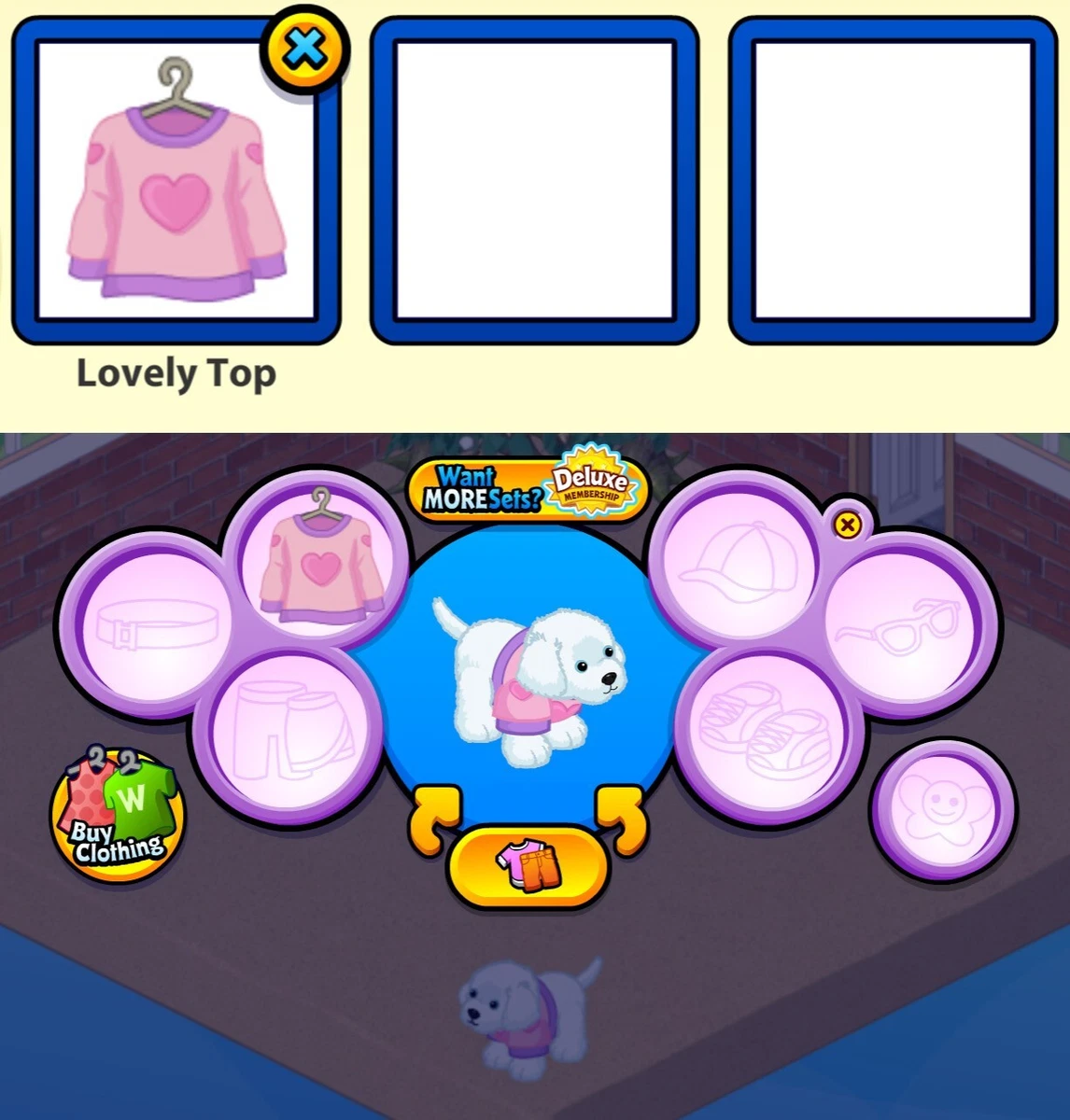The image size is (1070, 1120).
Task: Open the flower accessory slot
Action: click(942, 808)
